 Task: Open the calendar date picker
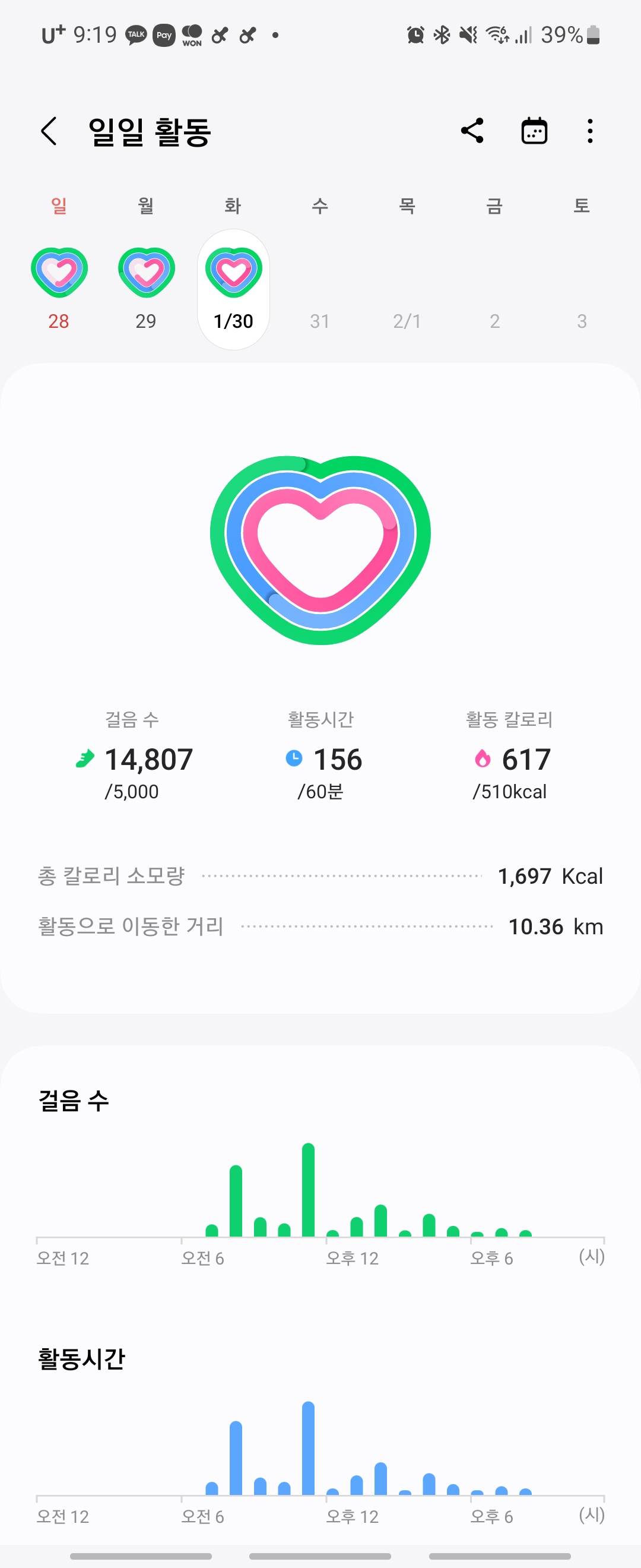[534, 131]
